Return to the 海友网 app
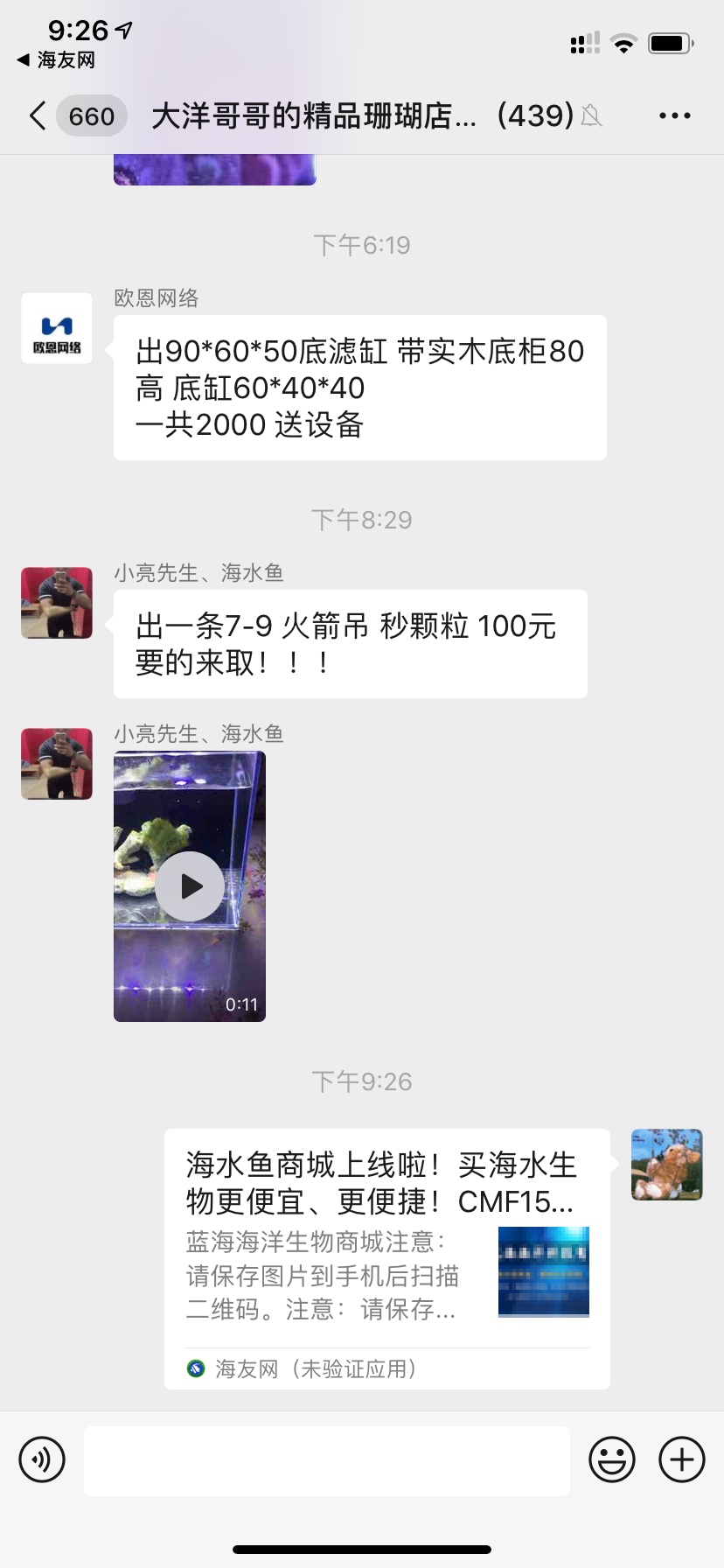The image size is (724, 1568). [56, 60]
